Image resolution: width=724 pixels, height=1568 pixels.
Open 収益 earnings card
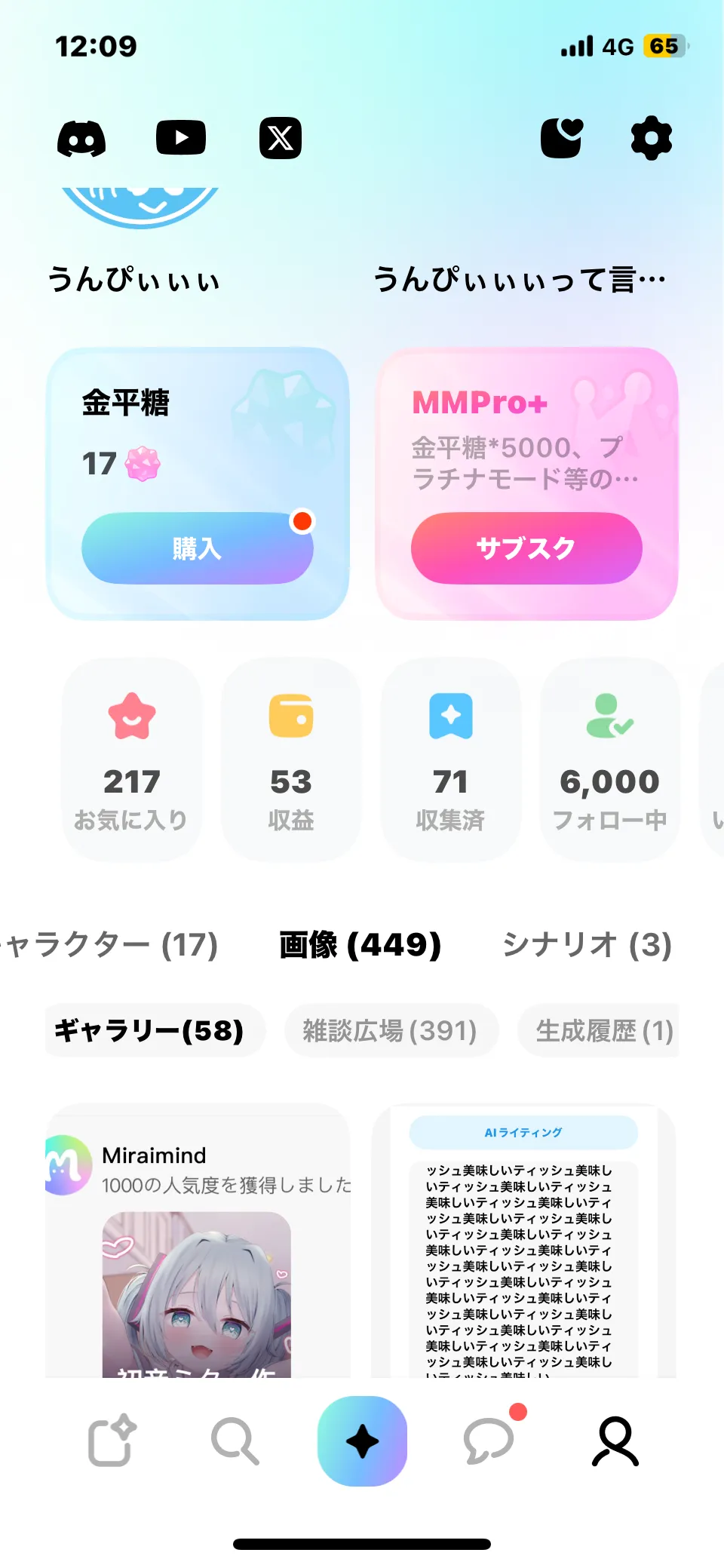(x=291, y=760)
